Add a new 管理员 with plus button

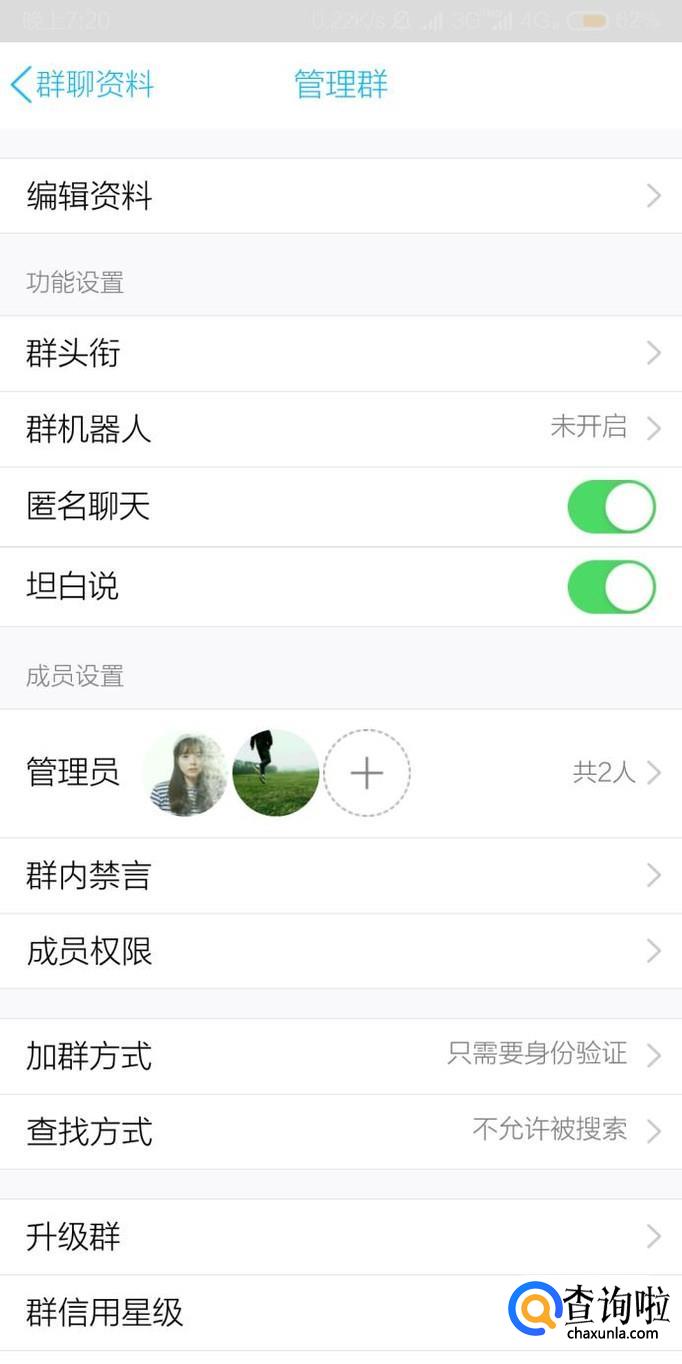pos(367,773)
